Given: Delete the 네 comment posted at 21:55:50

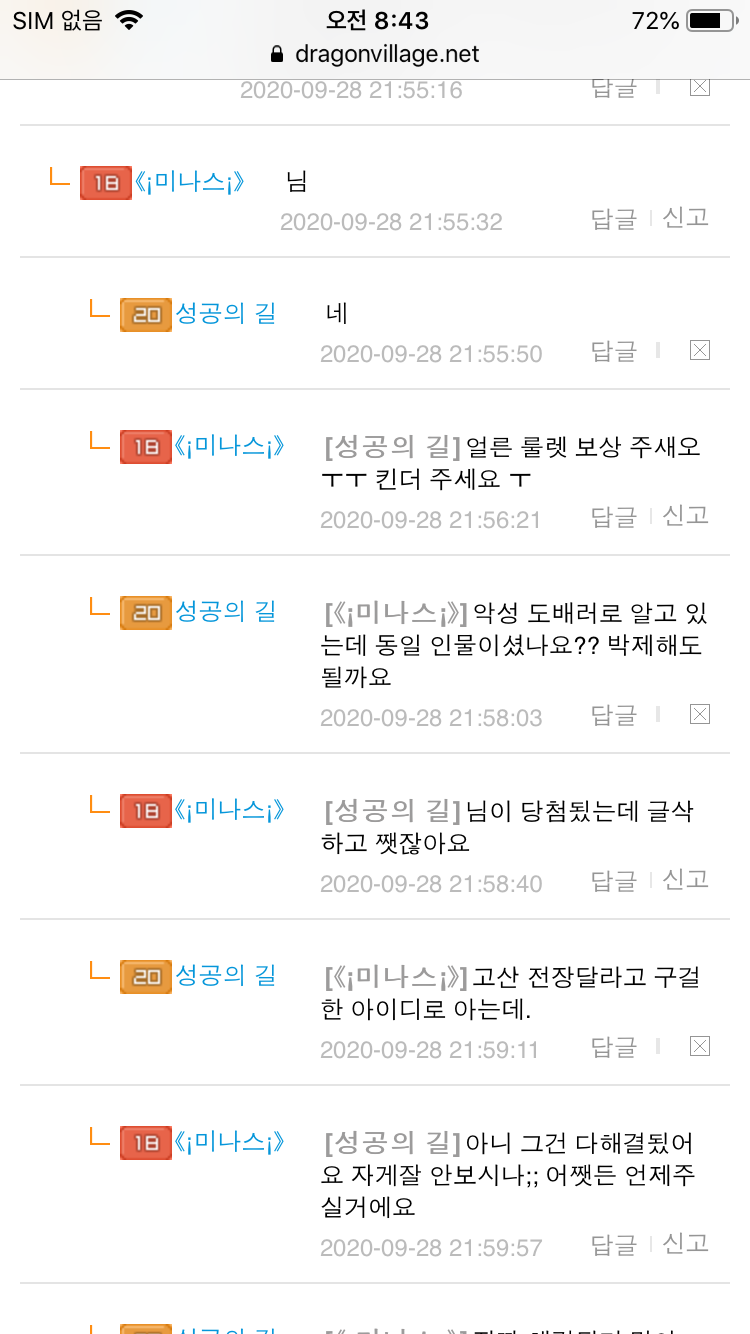Looking at the screenshot, I should 700,350.
